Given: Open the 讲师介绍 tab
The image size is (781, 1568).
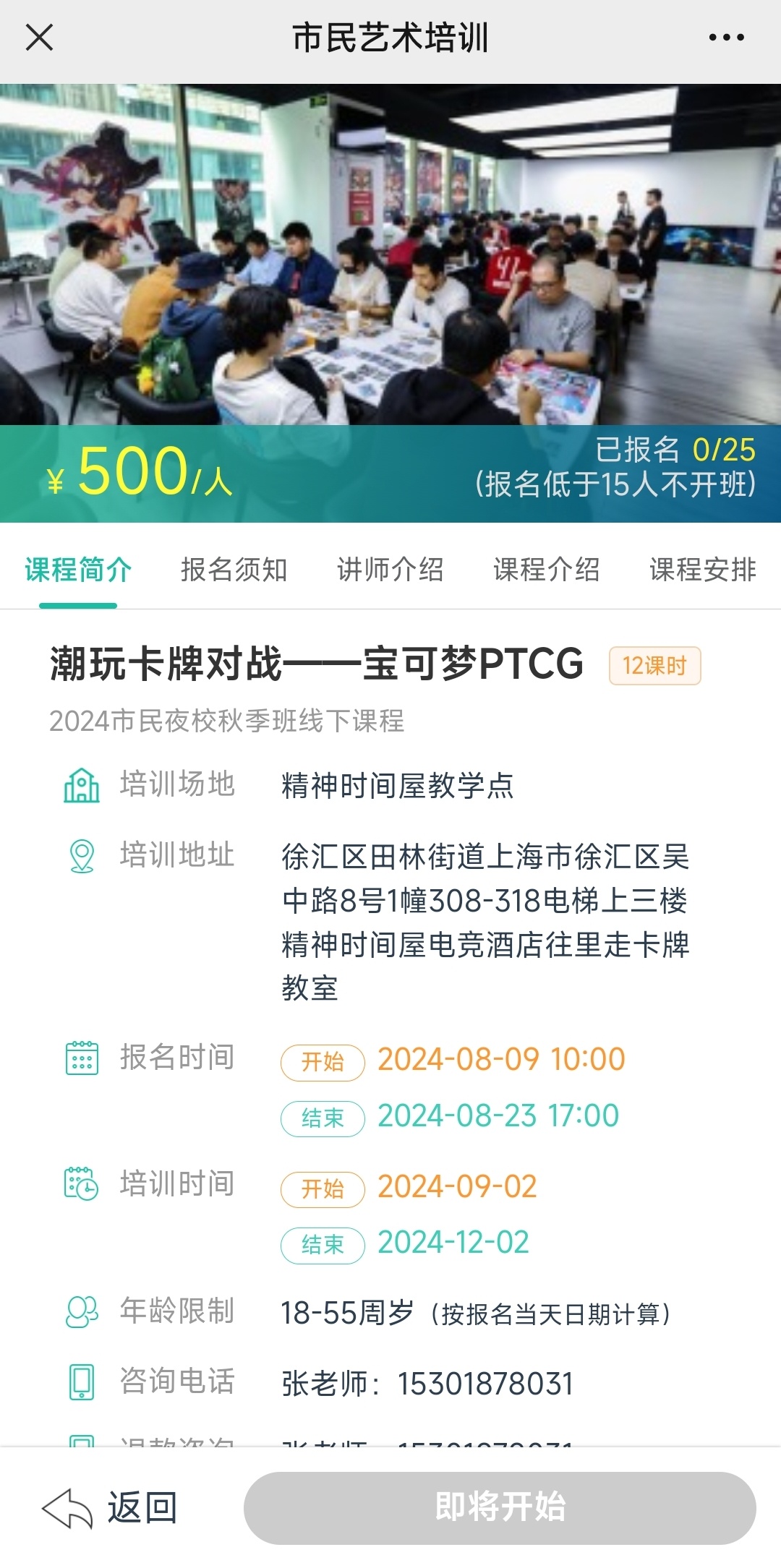Looking at the screenshot, I should 390,570.
